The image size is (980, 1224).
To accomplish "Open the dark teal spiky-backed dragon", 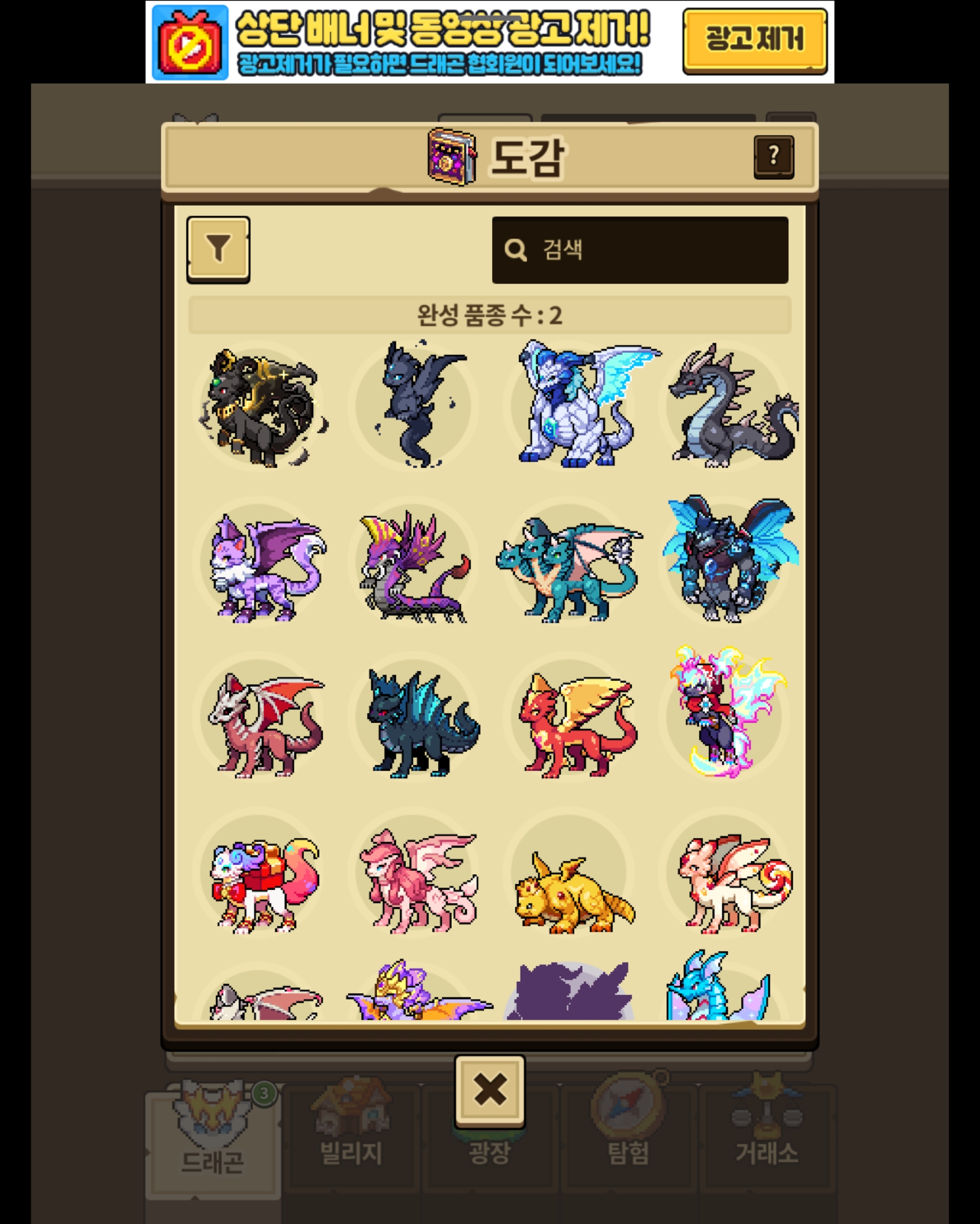I will (420, 721).
